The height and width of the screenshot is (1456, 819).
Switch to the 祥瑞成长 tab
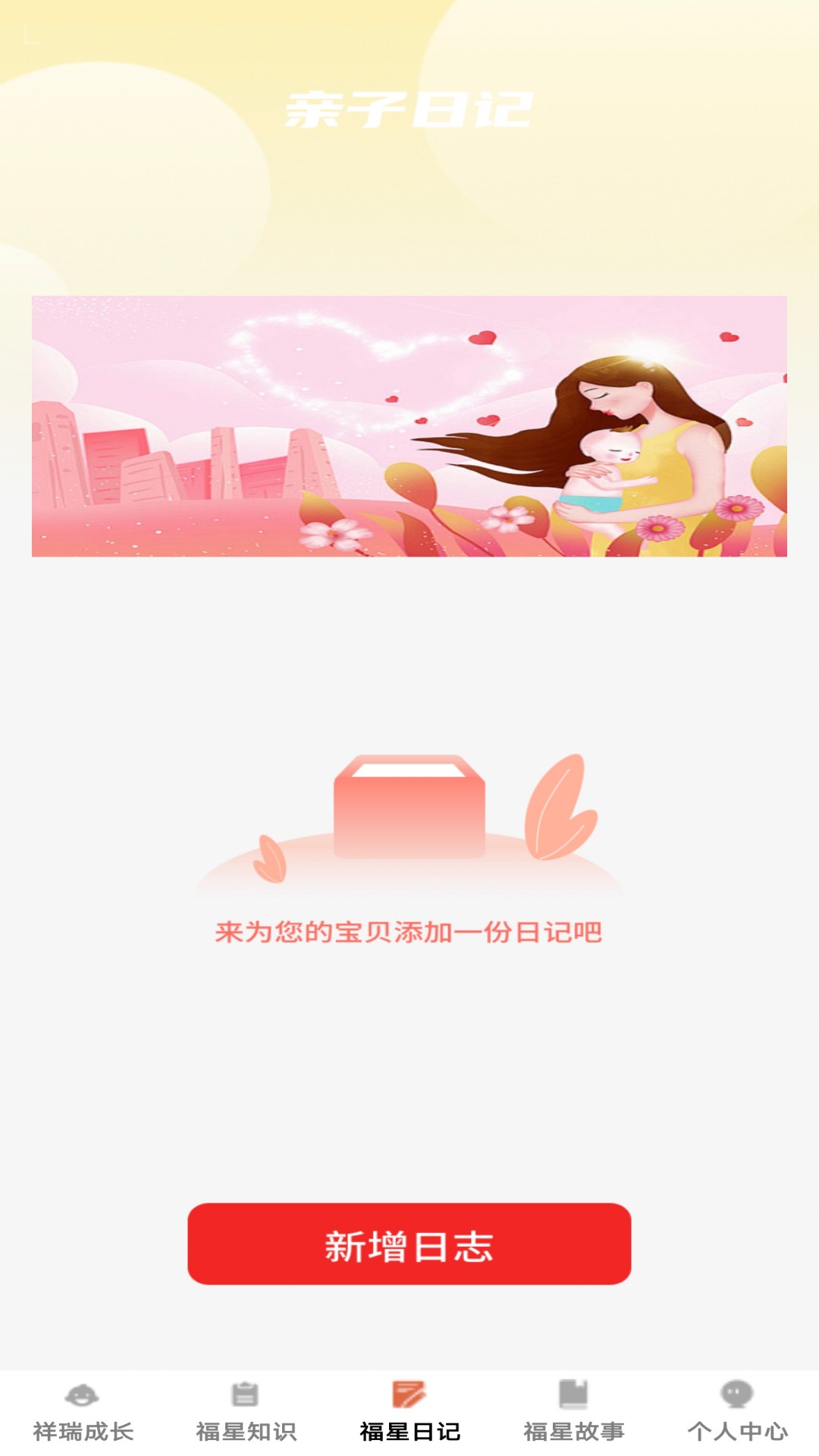[82, 1412]
